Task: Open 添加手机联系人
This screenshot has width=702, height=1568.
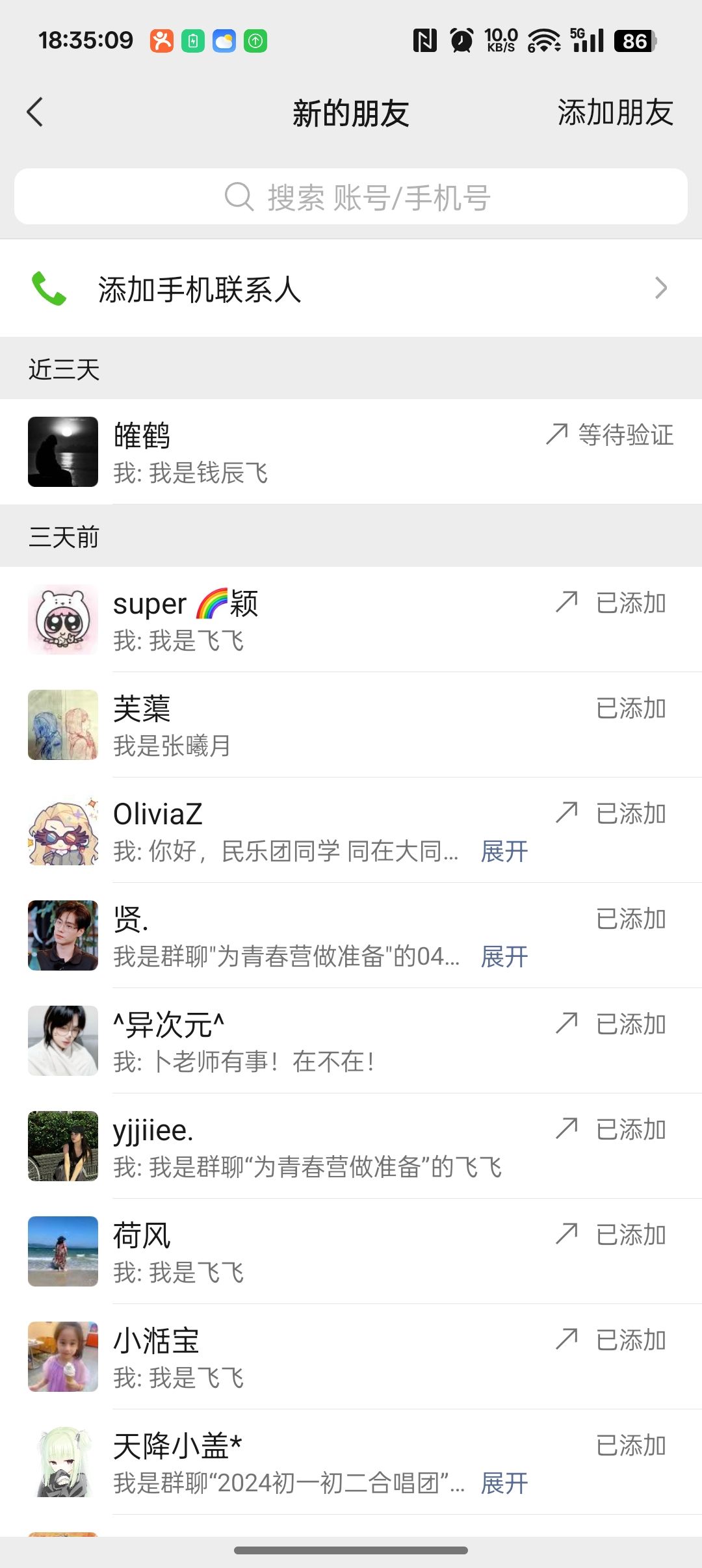Action: (x=351, y=289)
